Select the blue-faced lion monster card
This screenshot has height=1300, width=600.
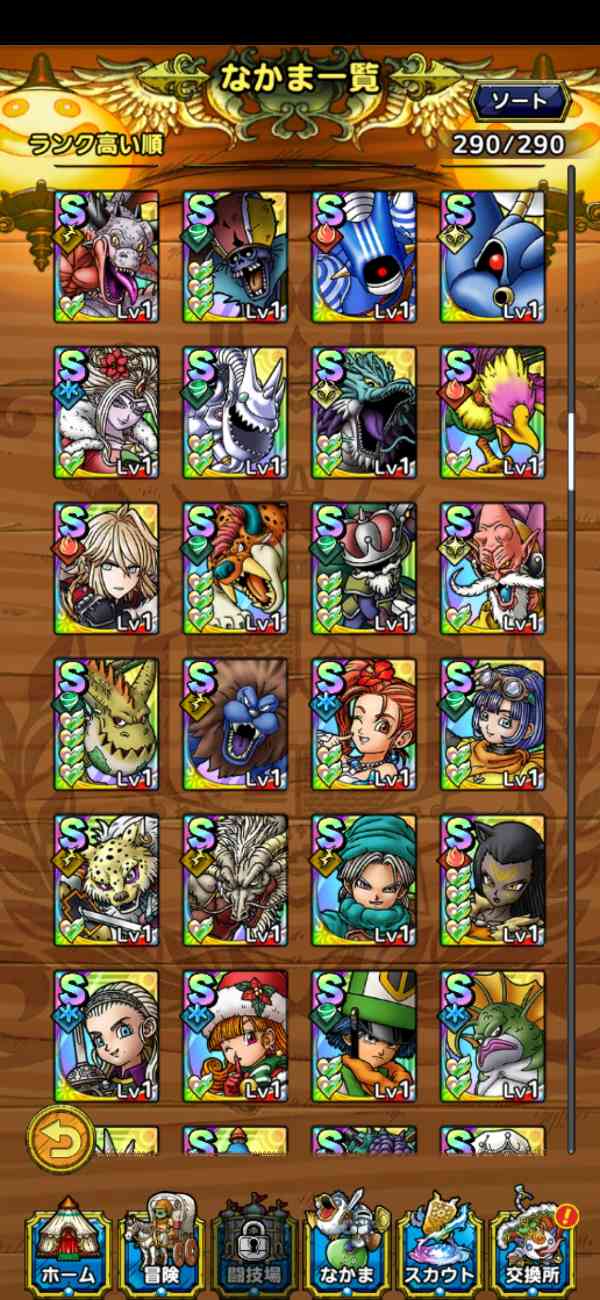click(x=235, y=724)
